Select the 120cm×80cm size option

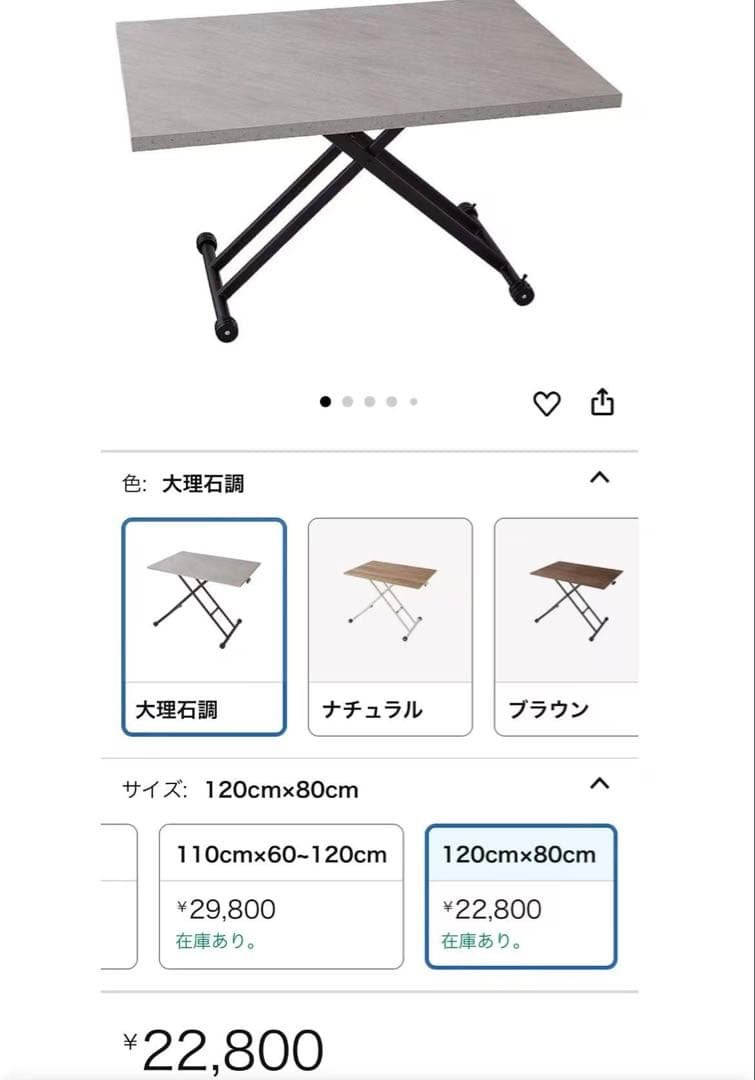(520, 896)
